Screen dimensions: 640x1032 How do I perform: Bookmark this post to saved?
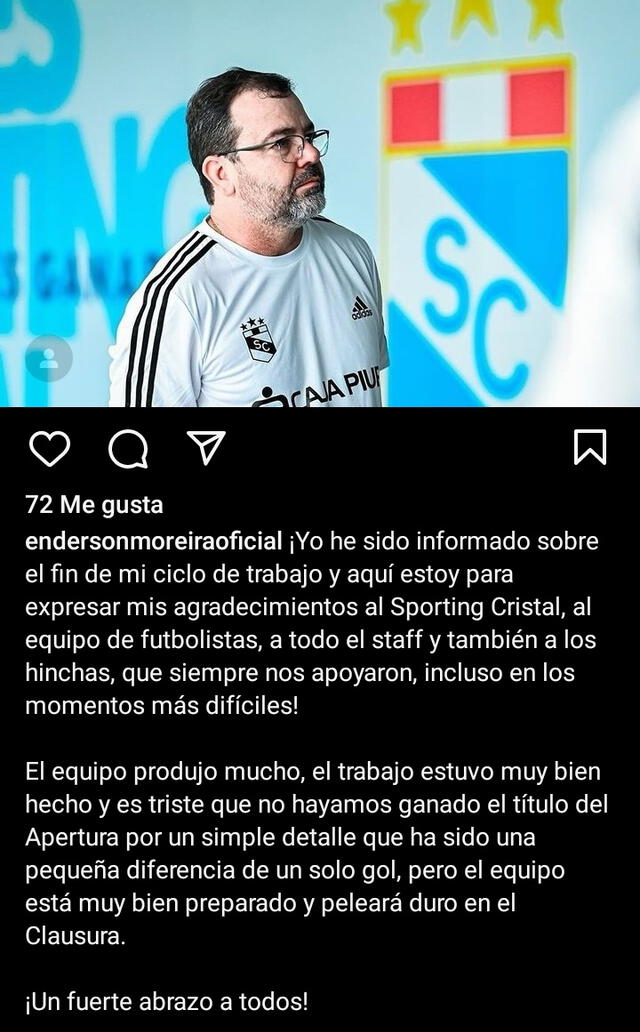(589, 447)
